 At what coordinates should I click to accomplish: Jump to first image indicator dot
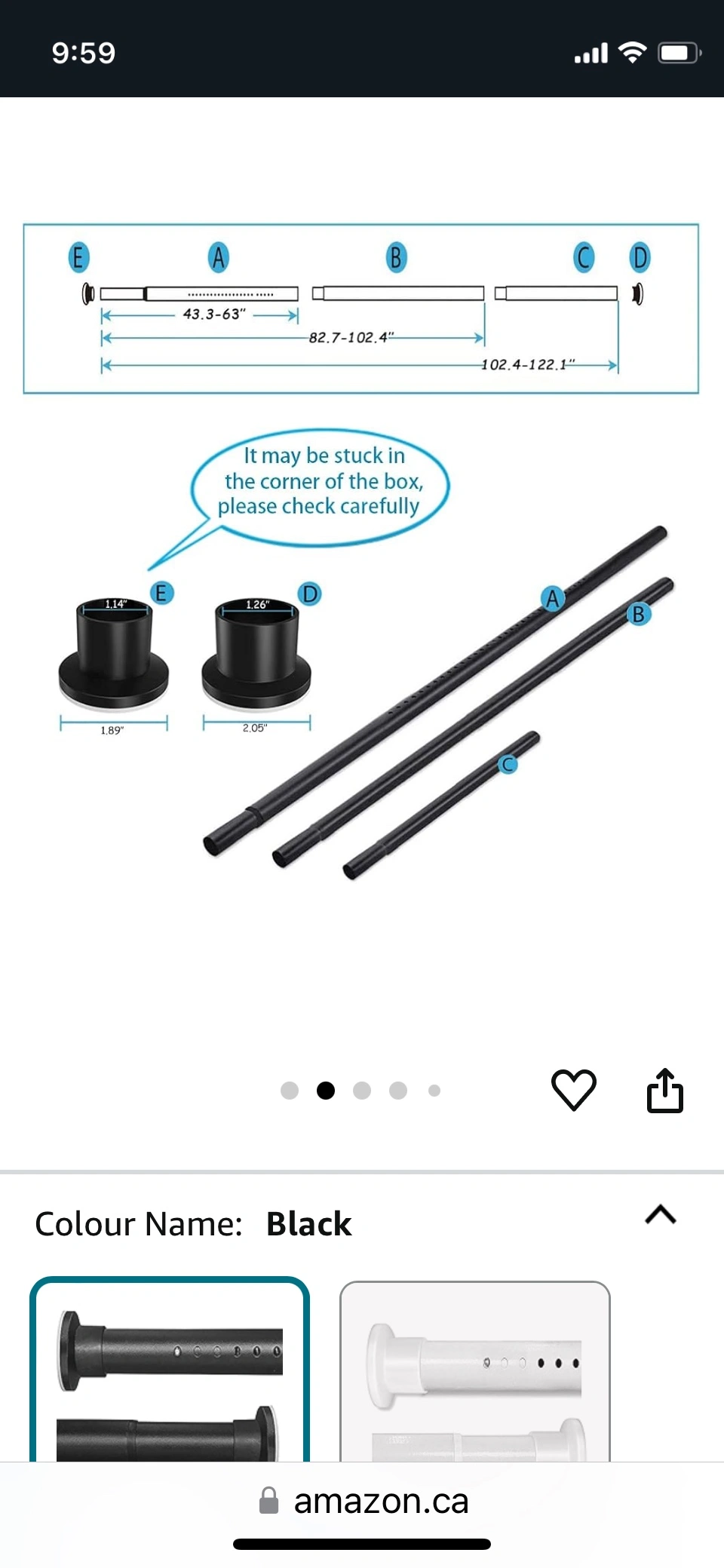pyautogui.click(x=290, y=1091)
